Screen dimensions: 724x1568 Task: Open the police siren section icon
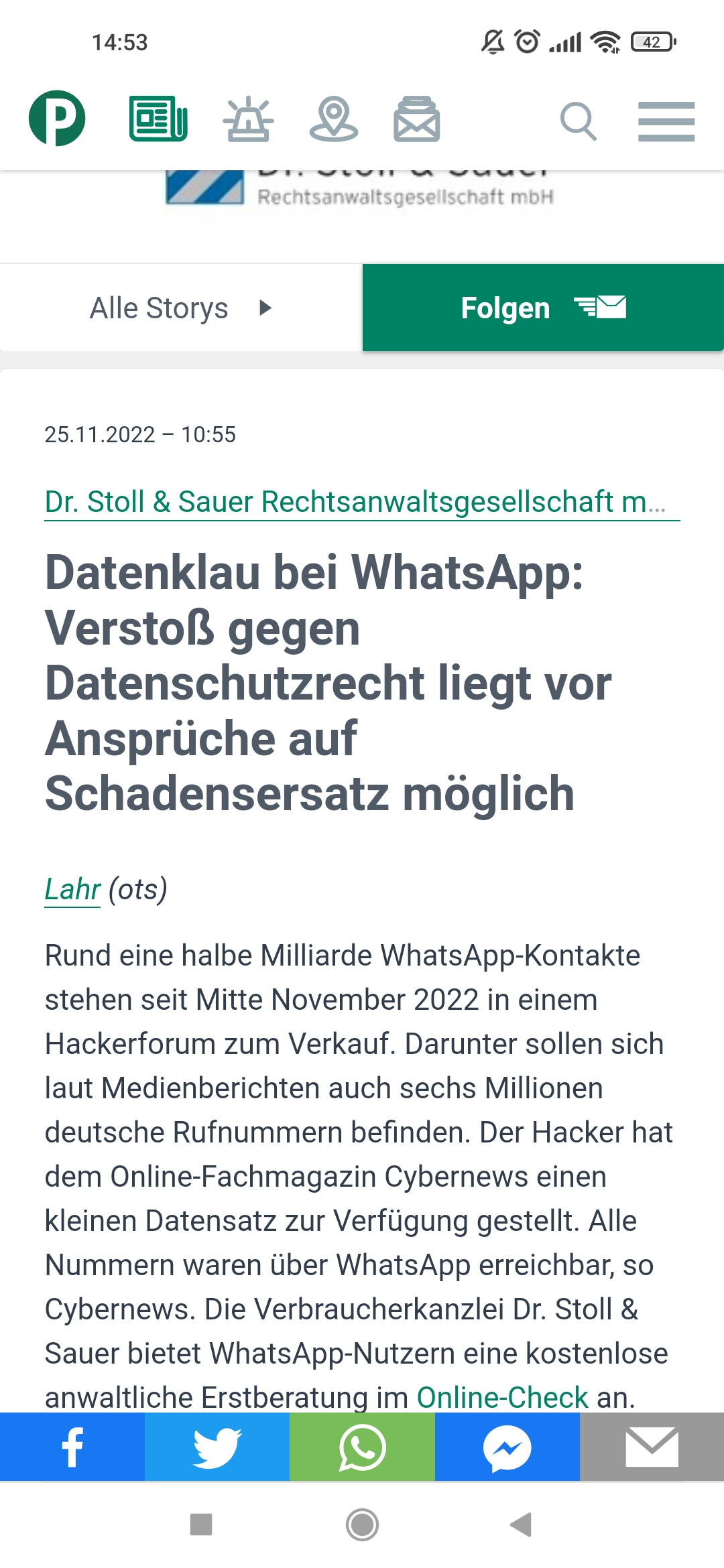coord(248,119)
